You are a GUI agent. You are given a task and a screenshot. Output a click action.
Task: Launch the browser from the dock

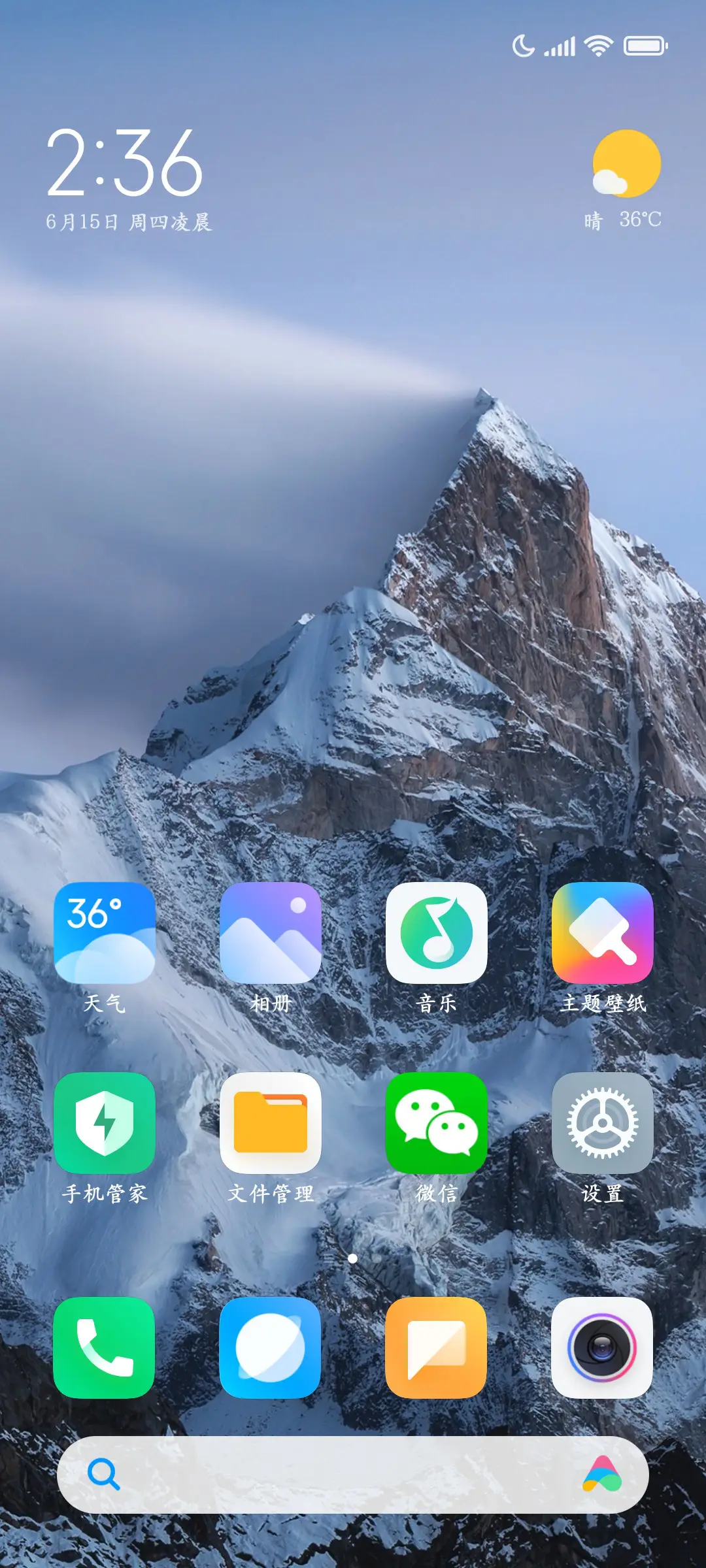tap(271, 1347)
